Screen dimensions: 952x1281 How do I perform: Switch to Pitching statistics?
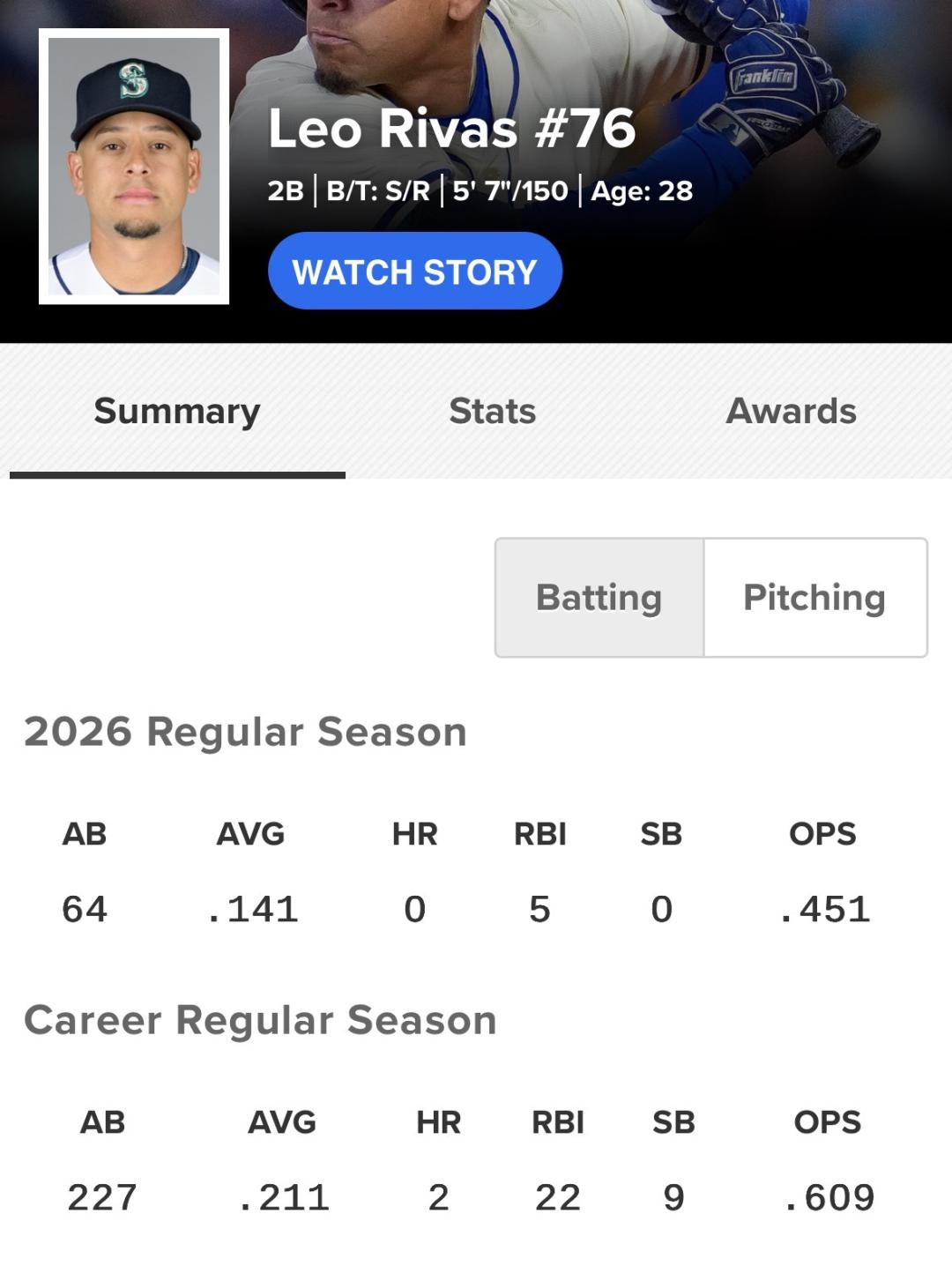click(x=814, y=598)
